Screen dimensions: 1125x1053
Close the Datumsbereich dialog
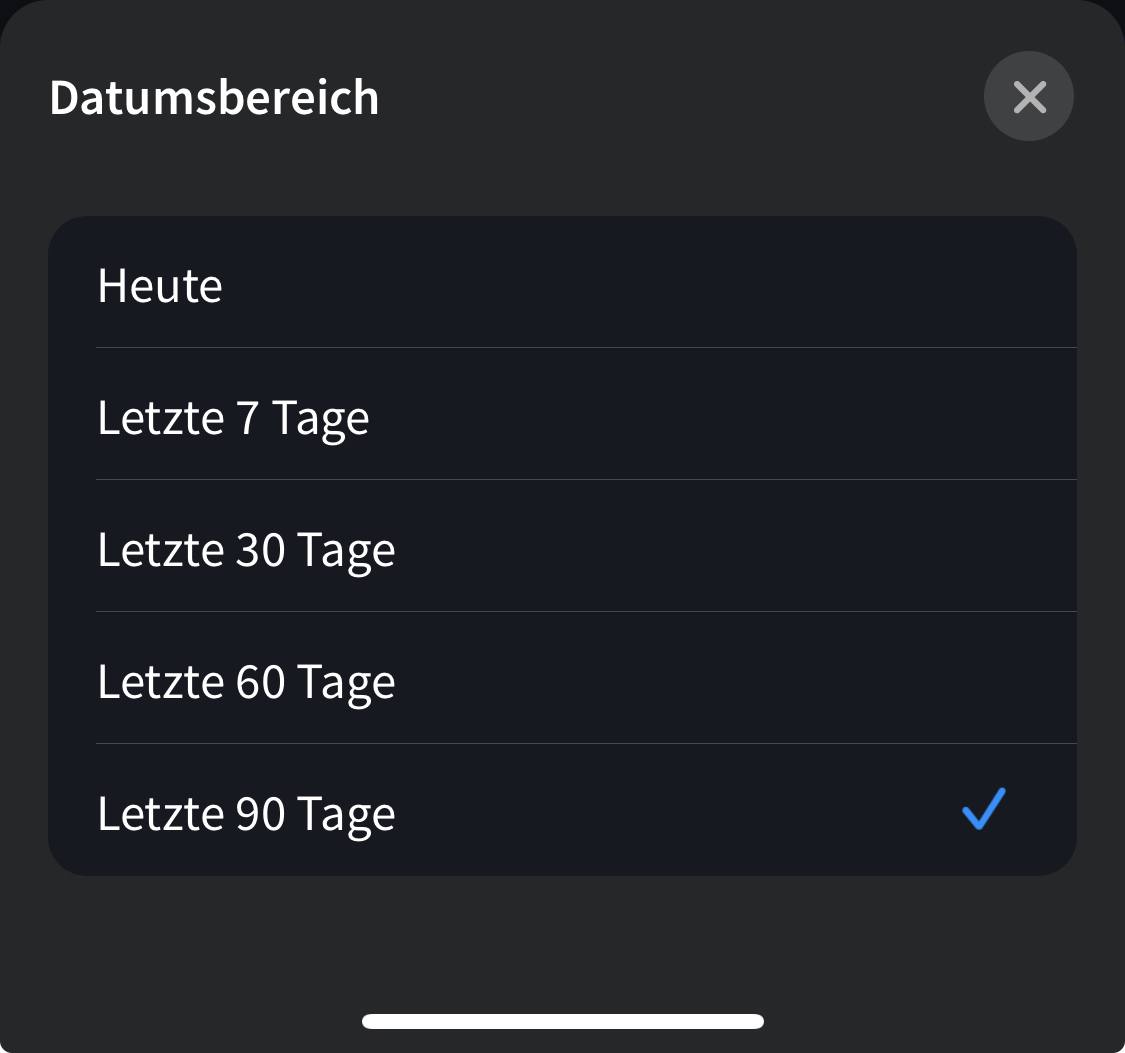tap(1028, 97)
